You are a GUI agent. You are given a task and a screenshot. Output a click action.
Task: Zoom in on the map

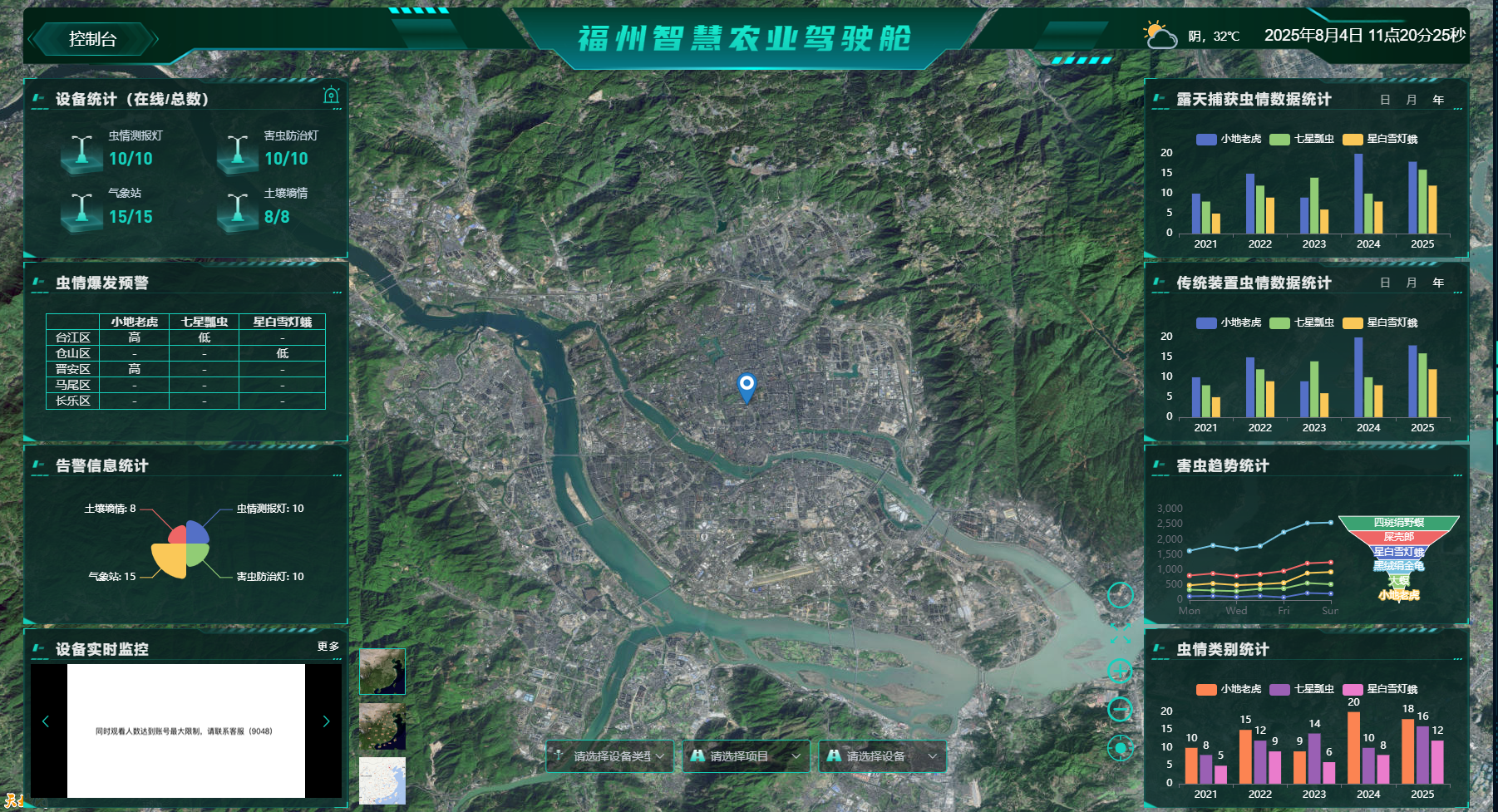(x=1120, y=671)
